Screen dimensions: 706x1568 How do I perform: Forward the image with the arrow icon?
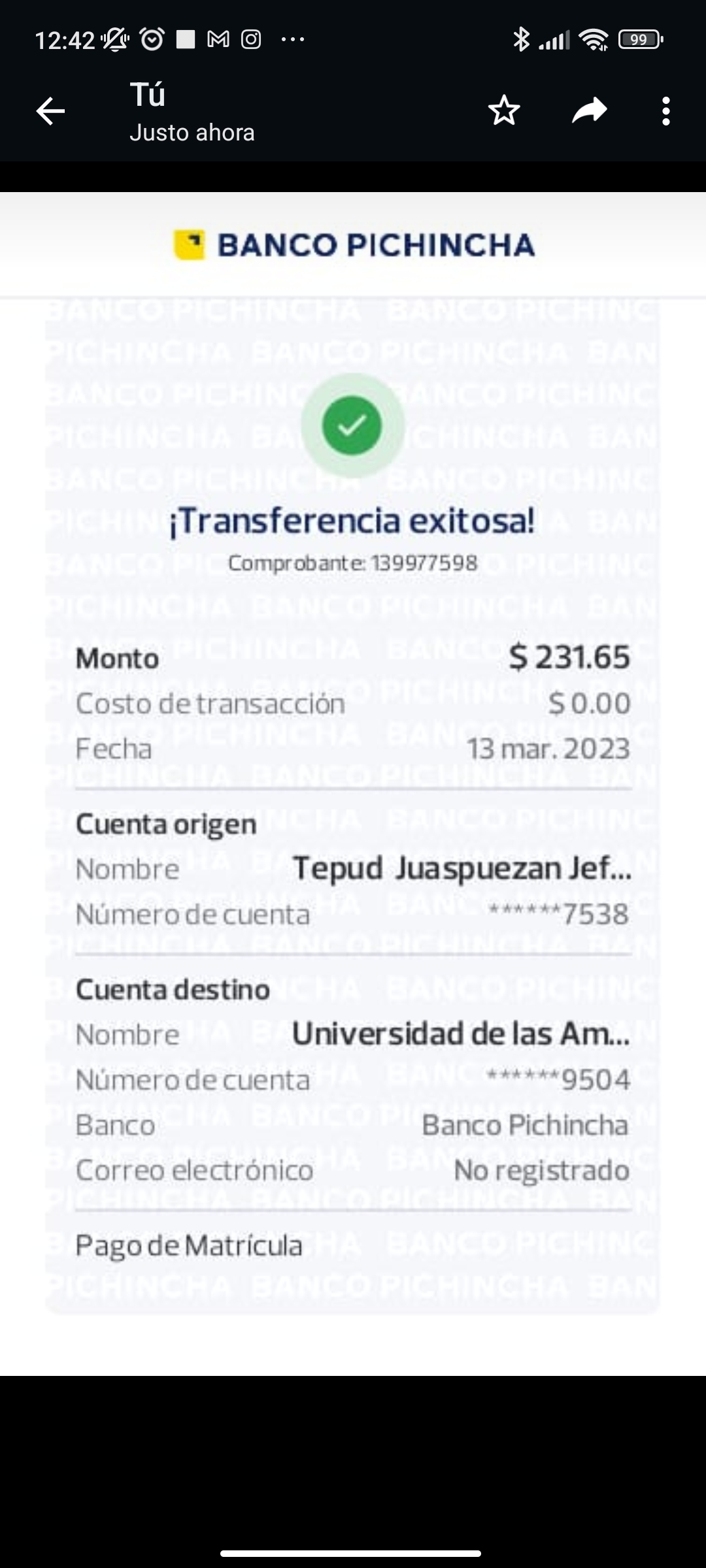tap(589, 110)
